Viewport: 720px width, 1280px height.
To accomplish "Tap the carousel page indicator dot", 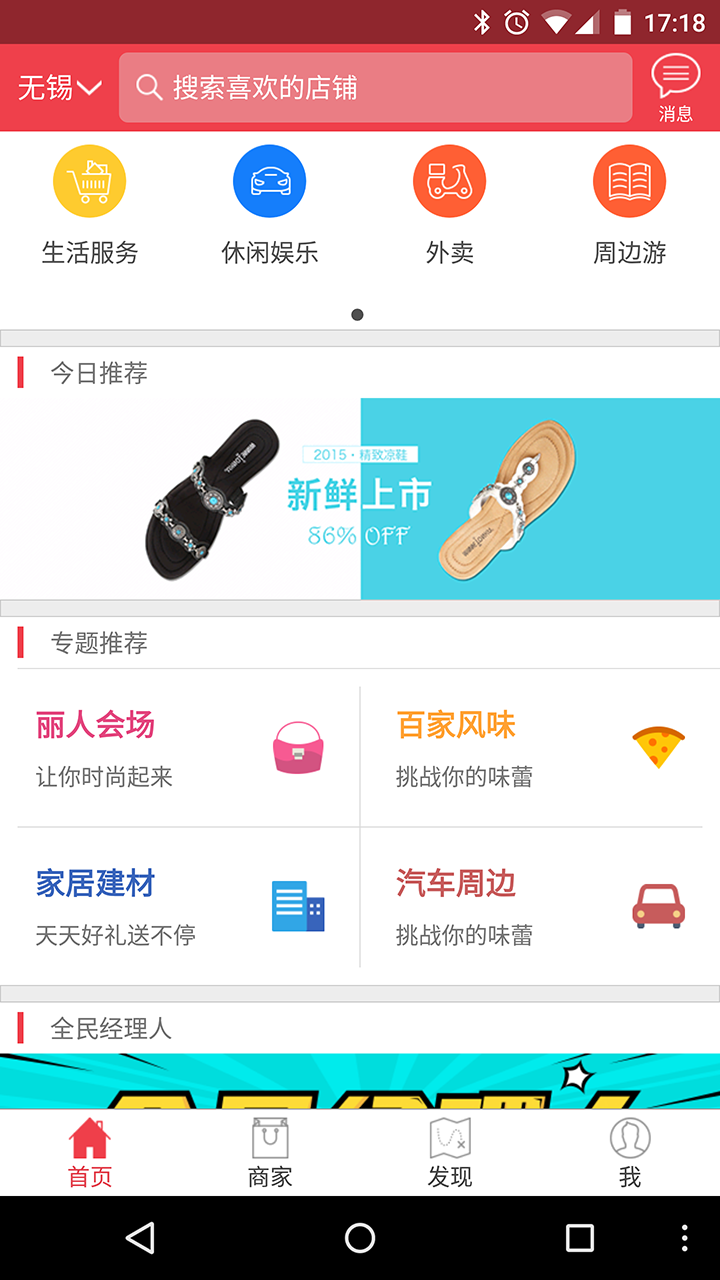I will tap(357, 314).
